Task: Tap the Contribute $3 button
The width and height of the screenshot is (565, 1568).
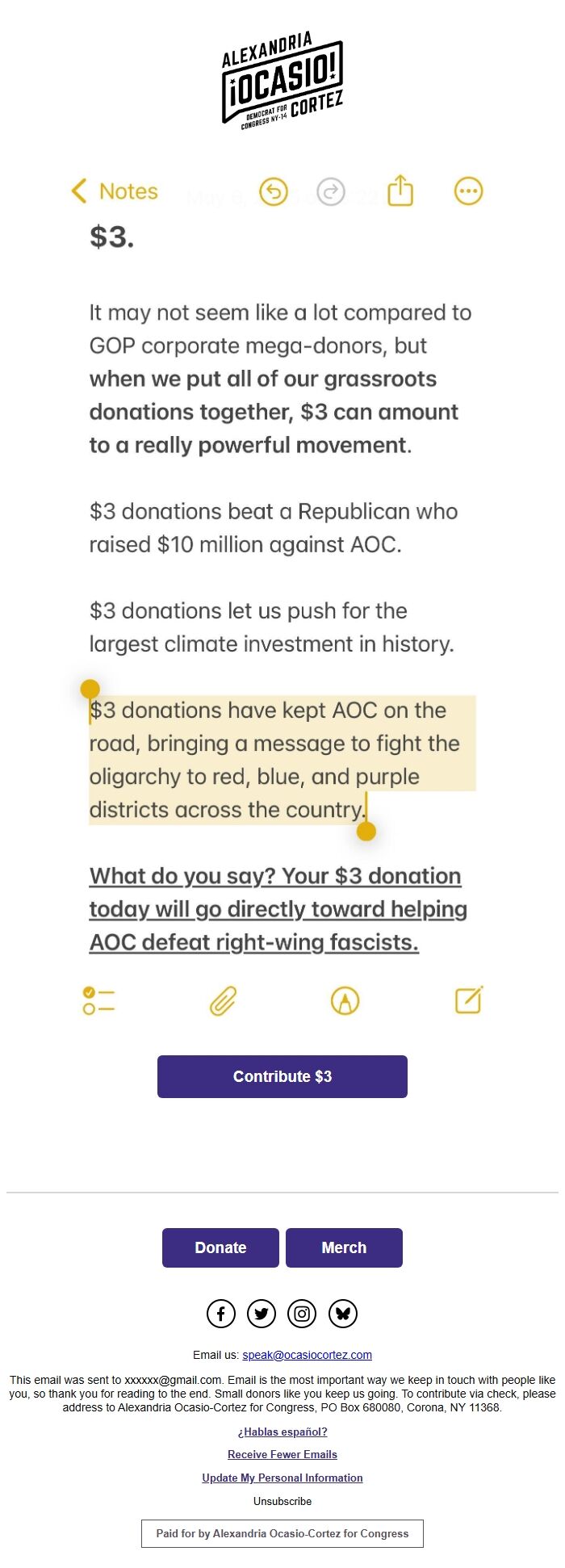Action: coord(282,1076)
